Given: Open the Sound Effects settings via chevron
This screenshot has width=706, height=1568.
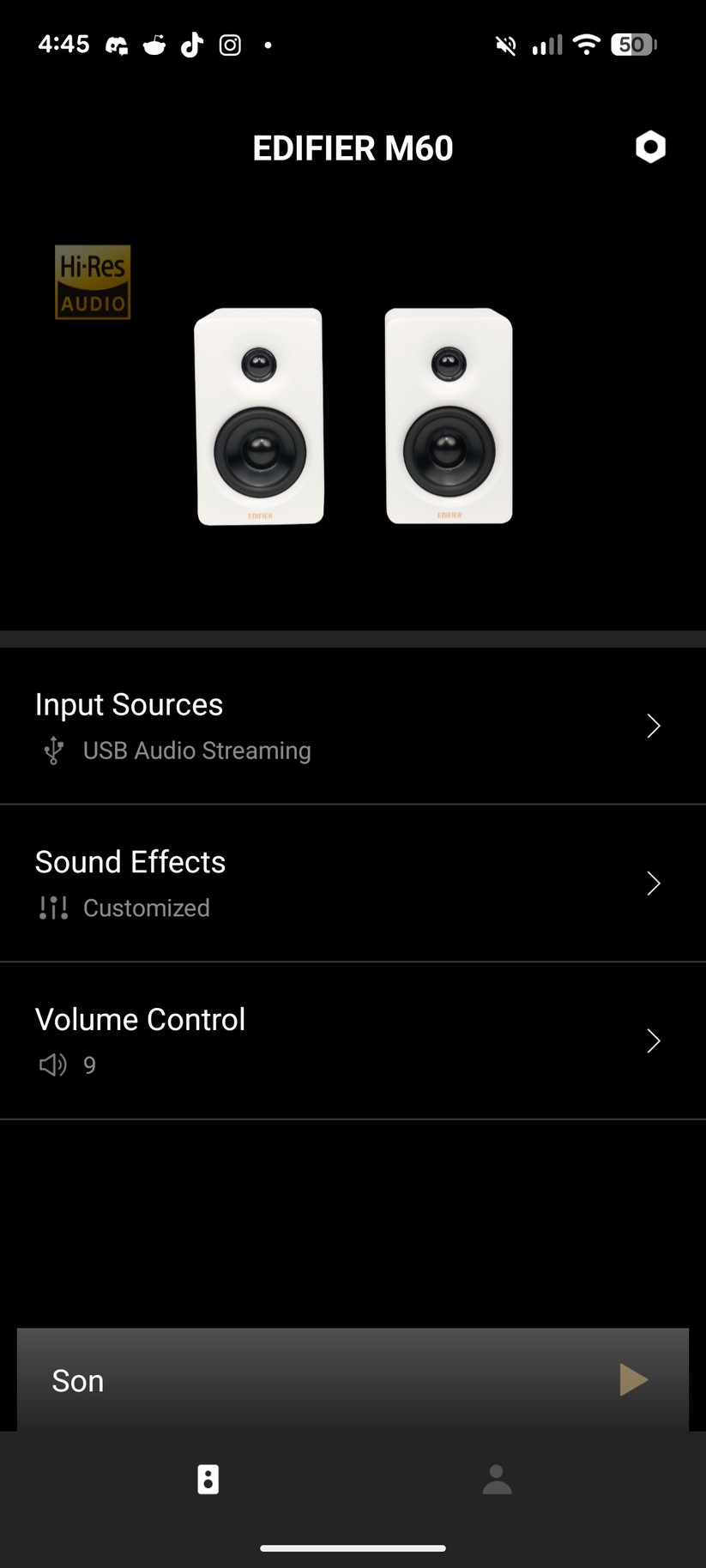Looking at the screenshot, I should tap(653, 883).
